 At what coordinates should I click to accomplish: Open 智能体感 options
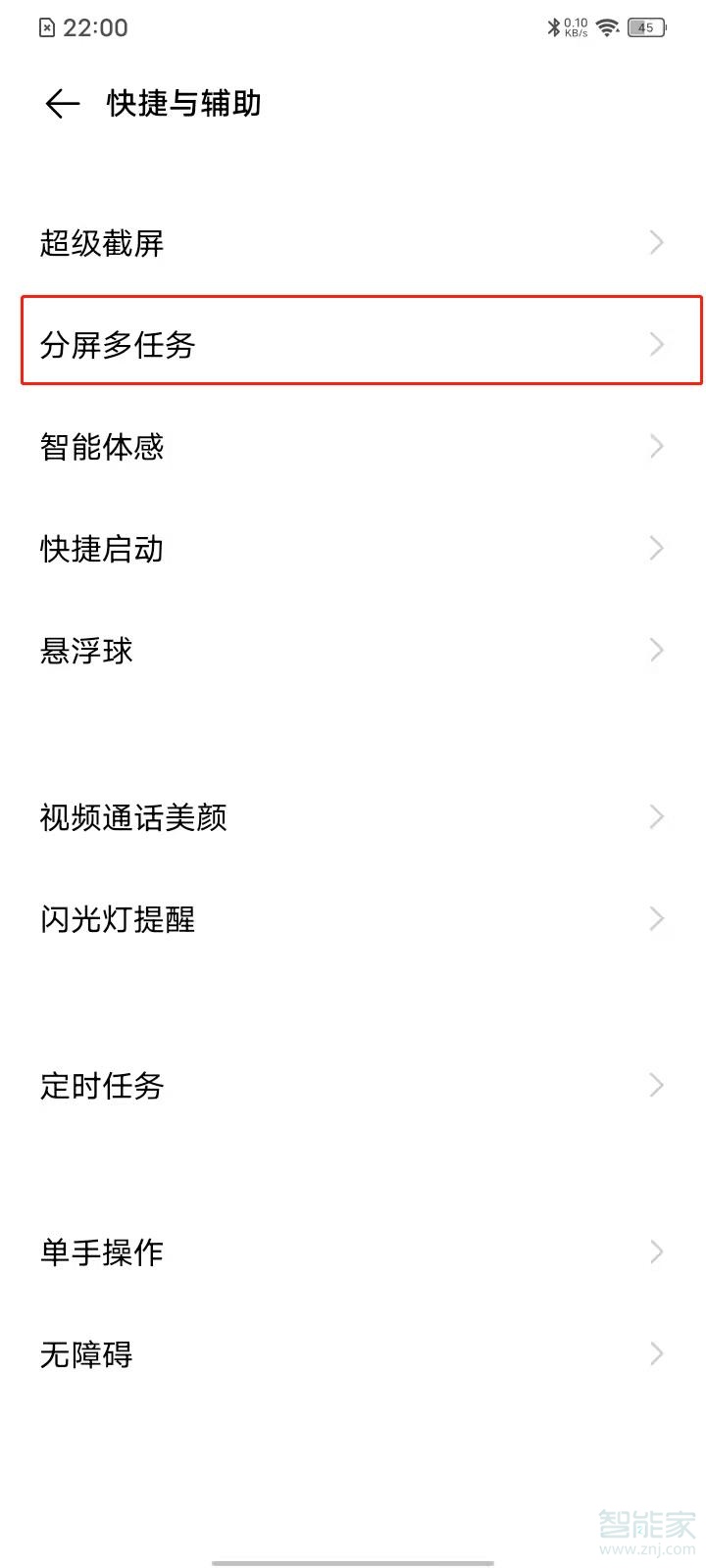[353, 446]
